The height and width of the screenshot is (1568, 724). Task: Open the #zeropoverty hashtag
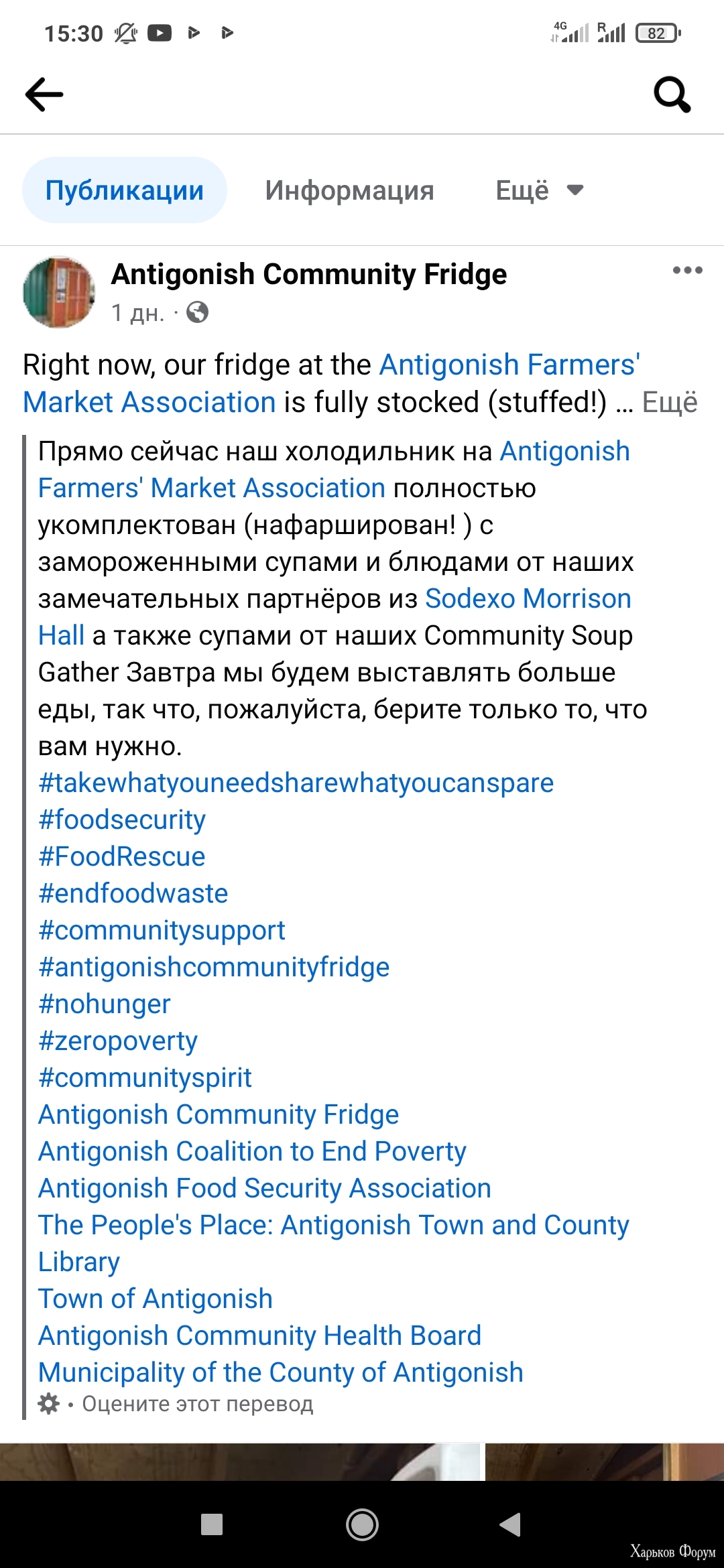118,1041
